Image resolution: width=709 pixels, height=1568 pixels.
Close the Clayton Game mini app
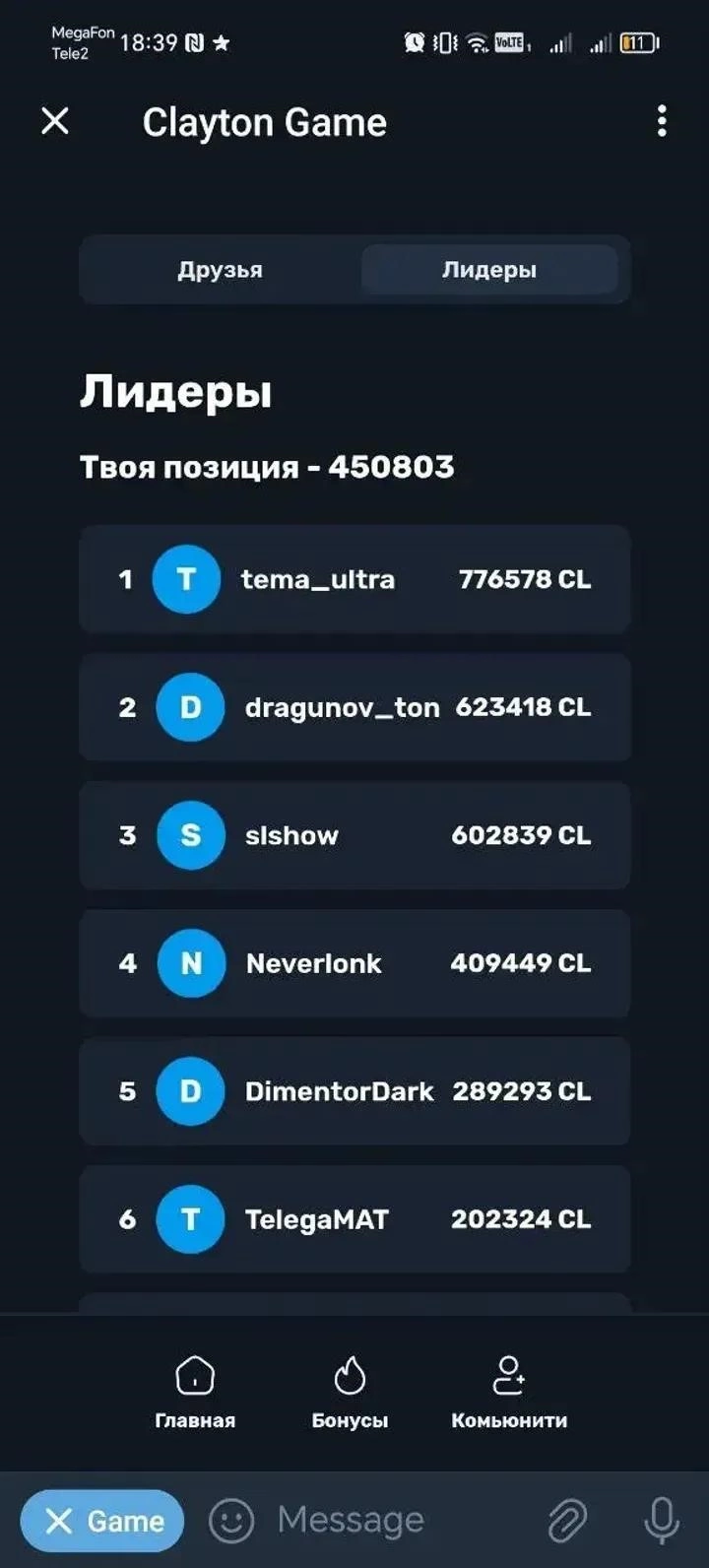[x=55, y=121]
